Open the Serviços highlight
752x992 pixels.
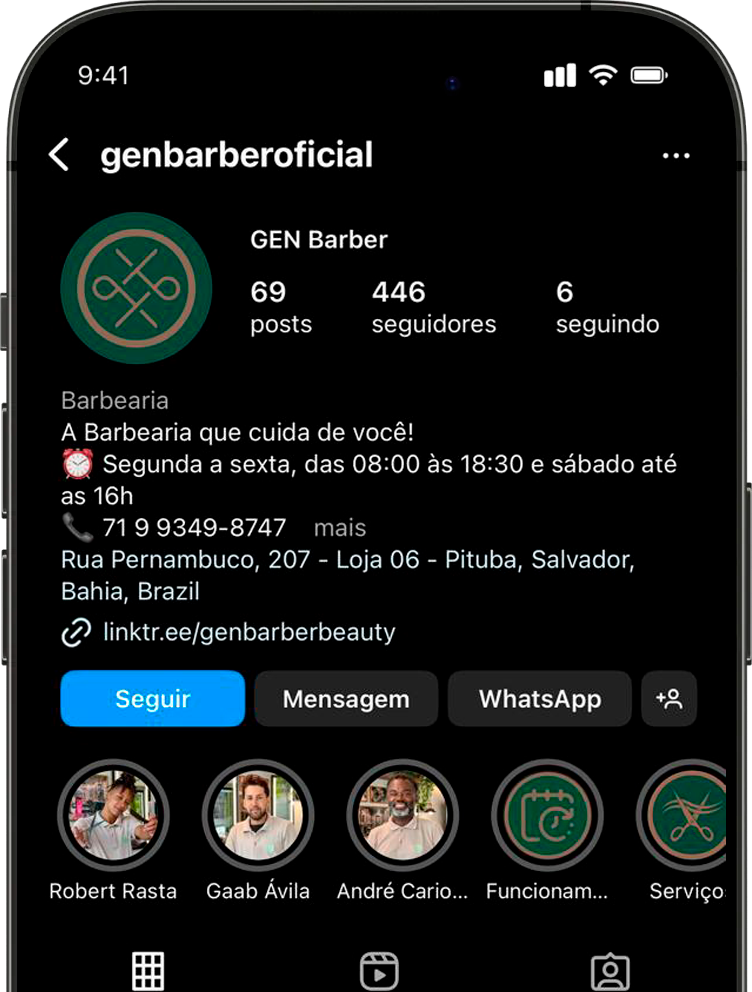point(690,816)
